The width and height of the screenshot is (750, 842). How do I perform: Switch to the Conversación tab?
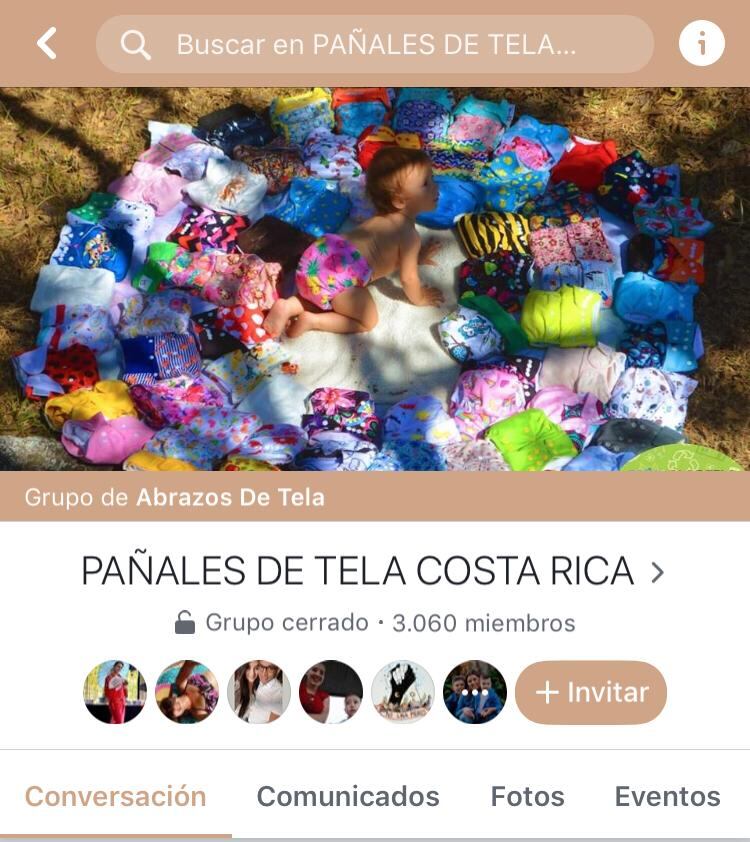coord(115,796)
